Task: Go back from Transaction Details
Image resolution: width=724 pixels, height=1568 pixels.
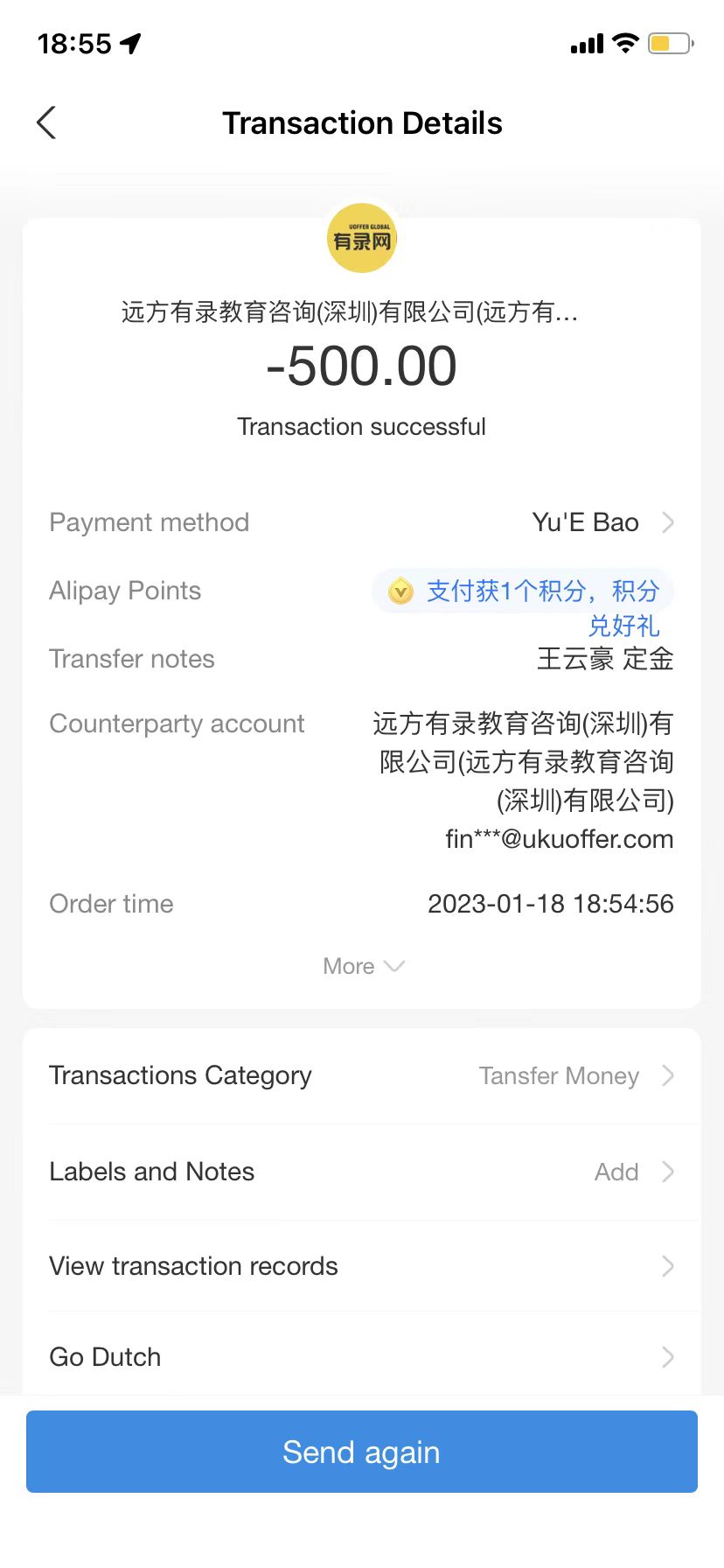Action: (x=47, y=123)
